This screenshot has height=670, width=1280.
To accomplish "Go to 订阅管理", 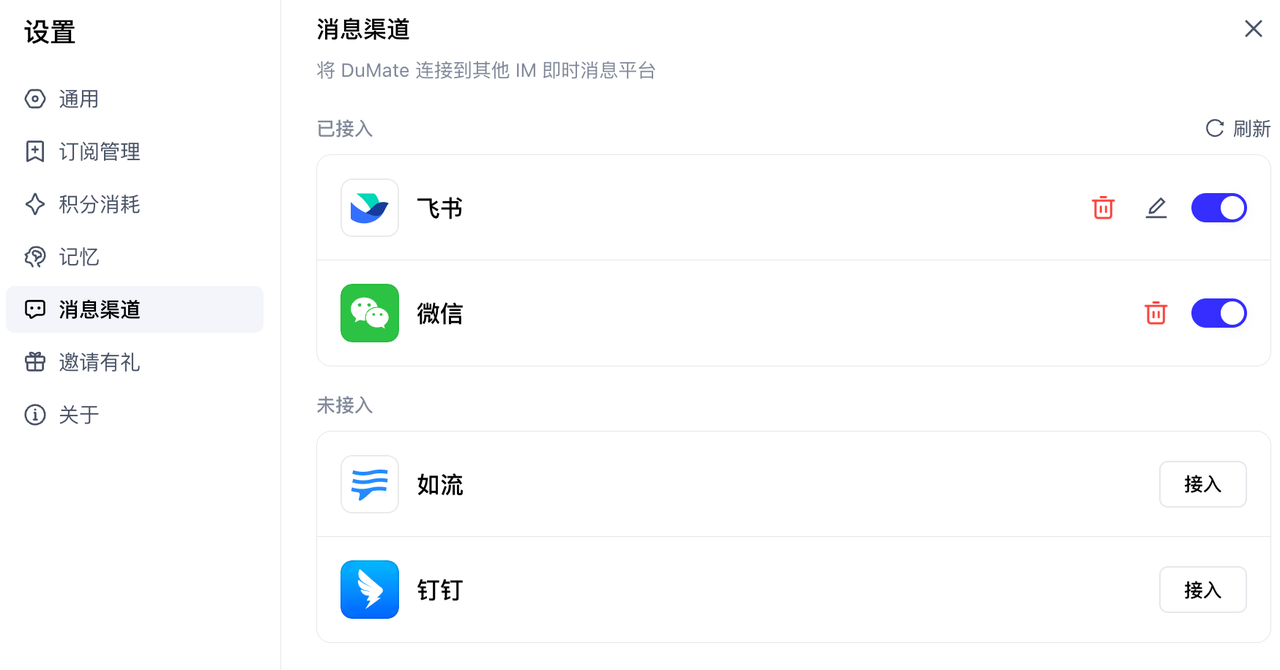I will pyautogui.click(x=99, y=152).
